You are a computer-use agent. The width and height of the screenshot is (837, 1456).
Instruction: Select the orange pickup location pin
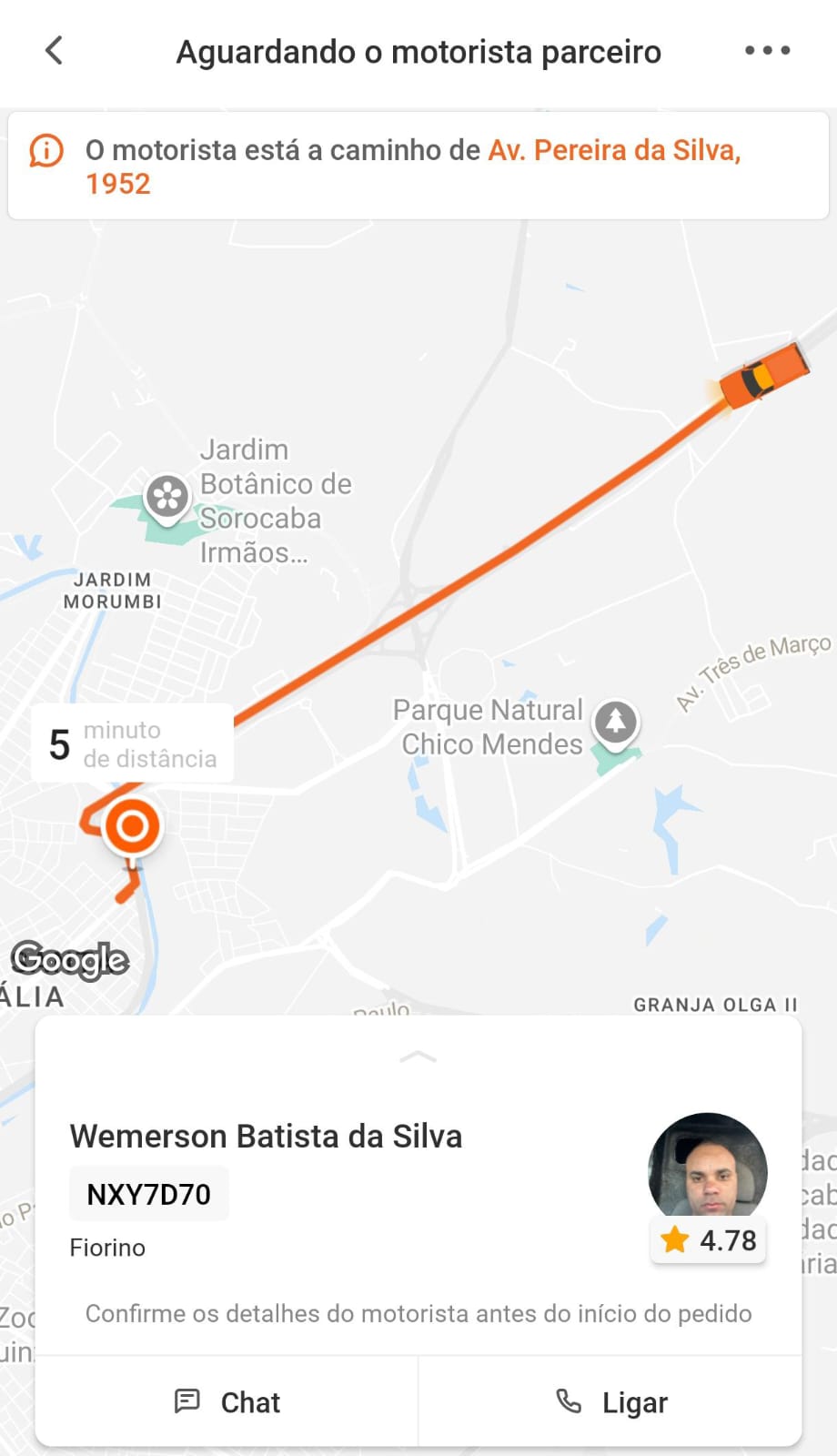click(x=133, y=827)
